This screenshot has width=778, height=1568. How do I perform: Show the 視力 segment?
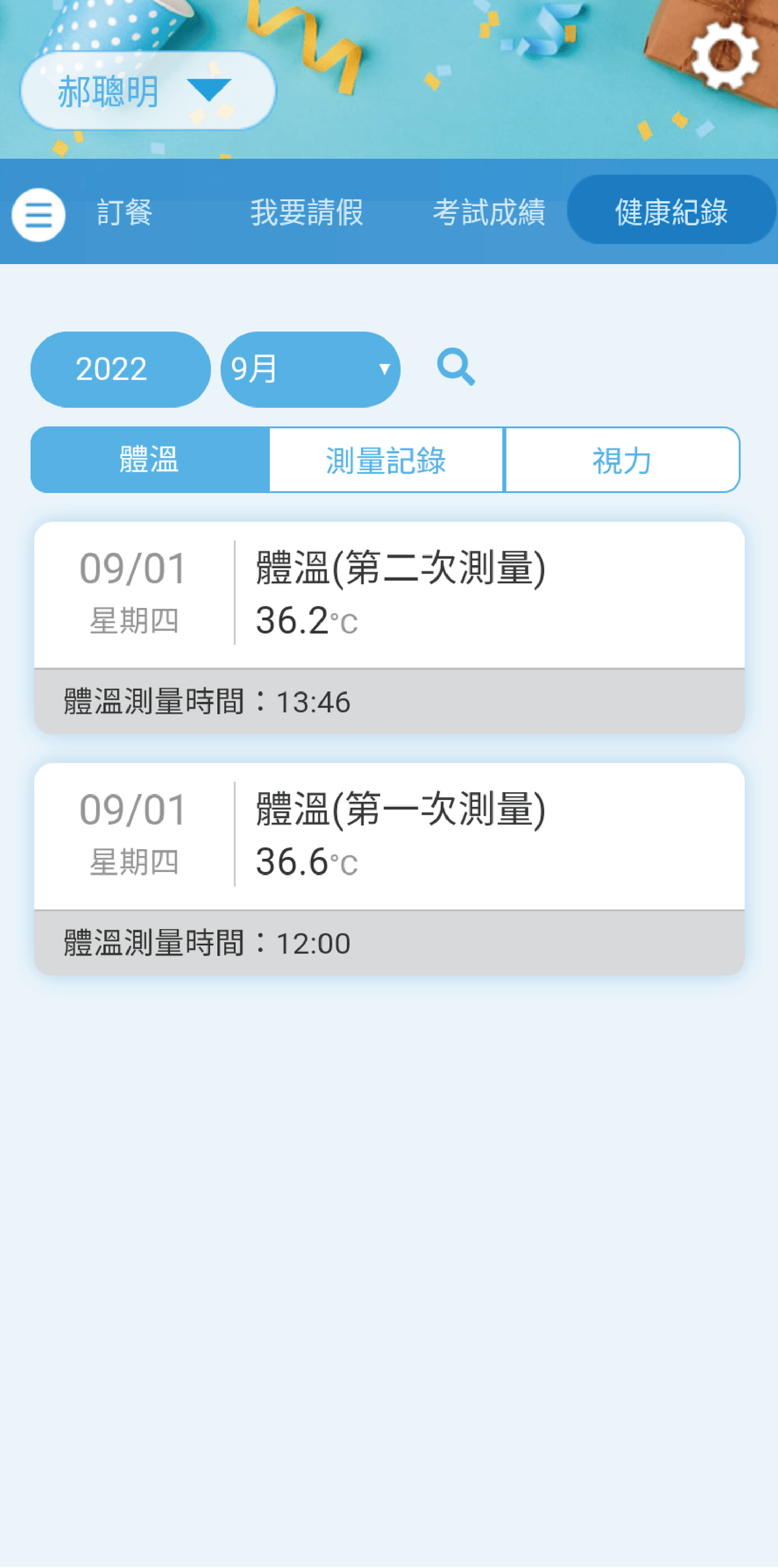pos(622,460)
